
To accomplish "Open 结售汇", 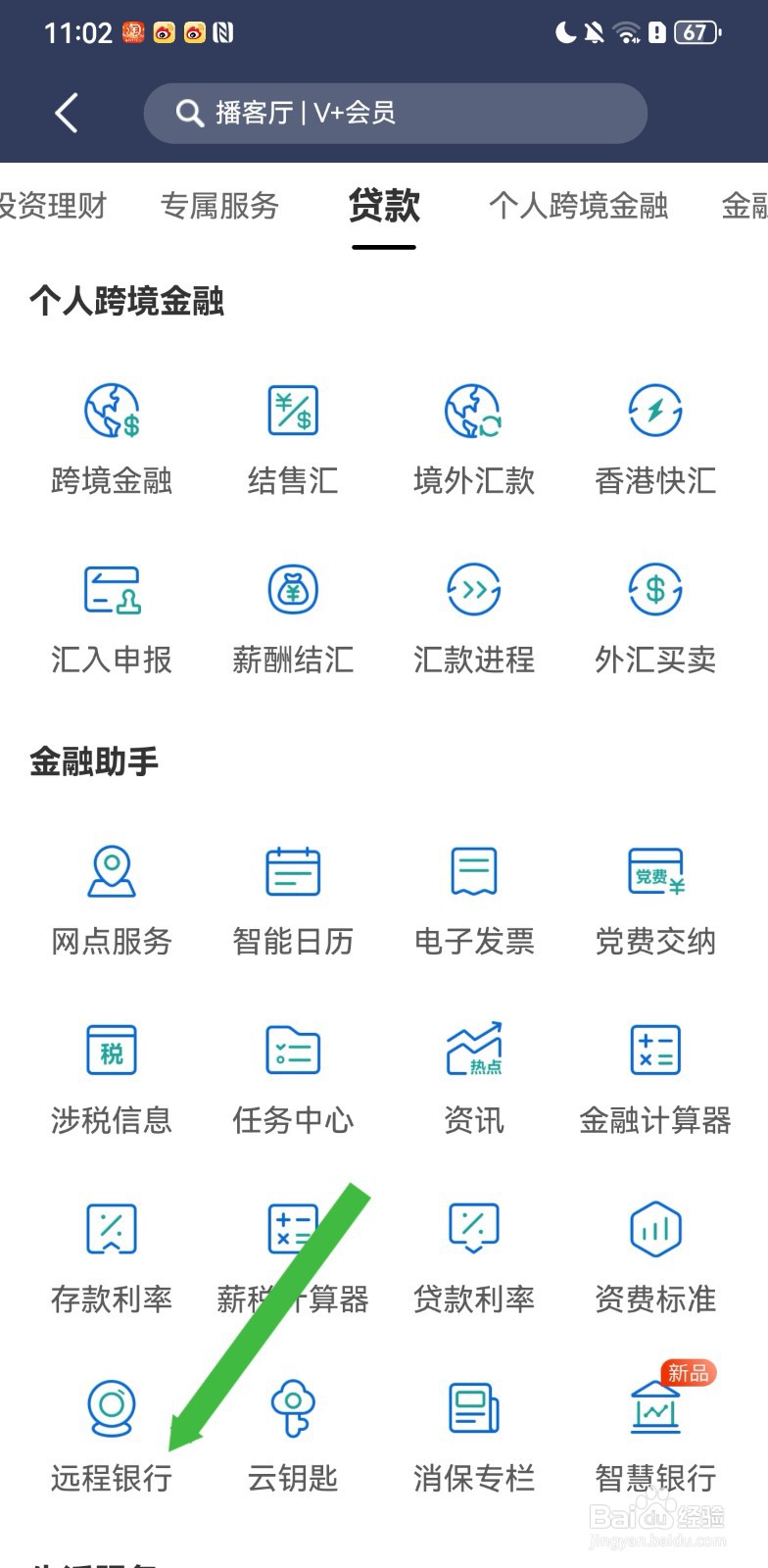I will click(x=293, y=440).
